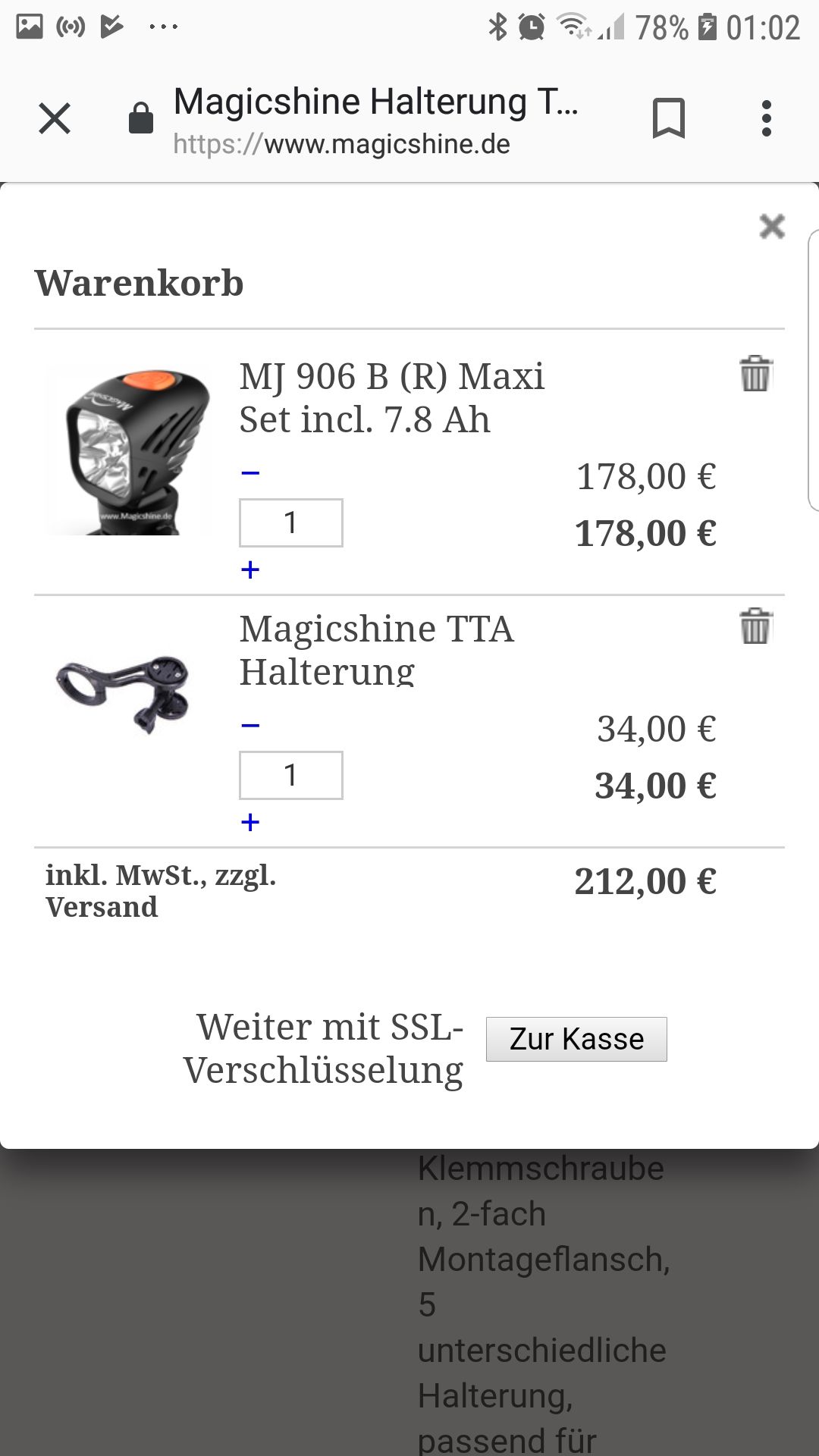Decrease quantity of MJ 906 B Maxi Set
819x1456 pixels.
coord(250,473)
